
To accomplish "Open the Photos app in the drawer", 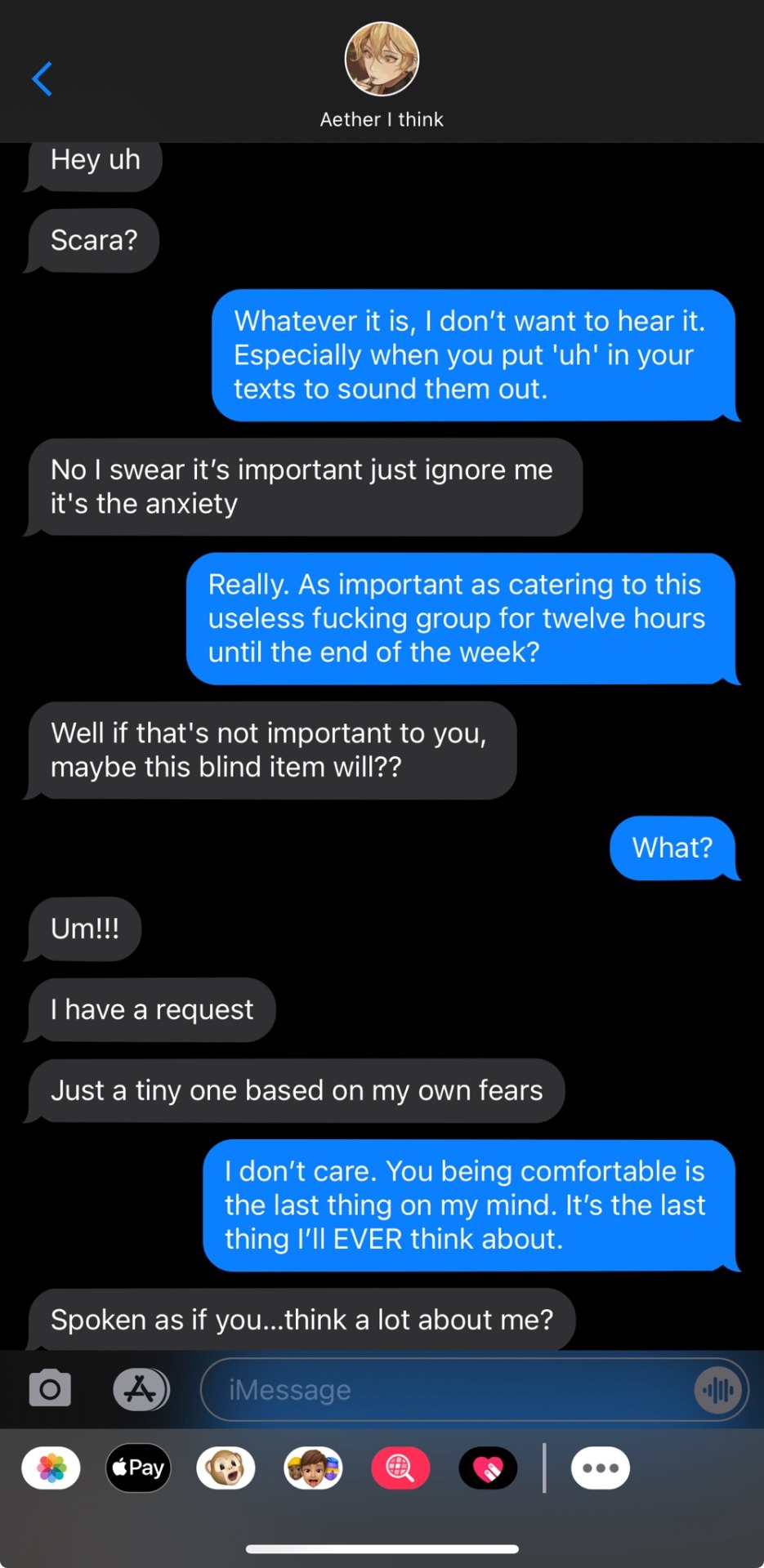I will [x=51, y=1468].
